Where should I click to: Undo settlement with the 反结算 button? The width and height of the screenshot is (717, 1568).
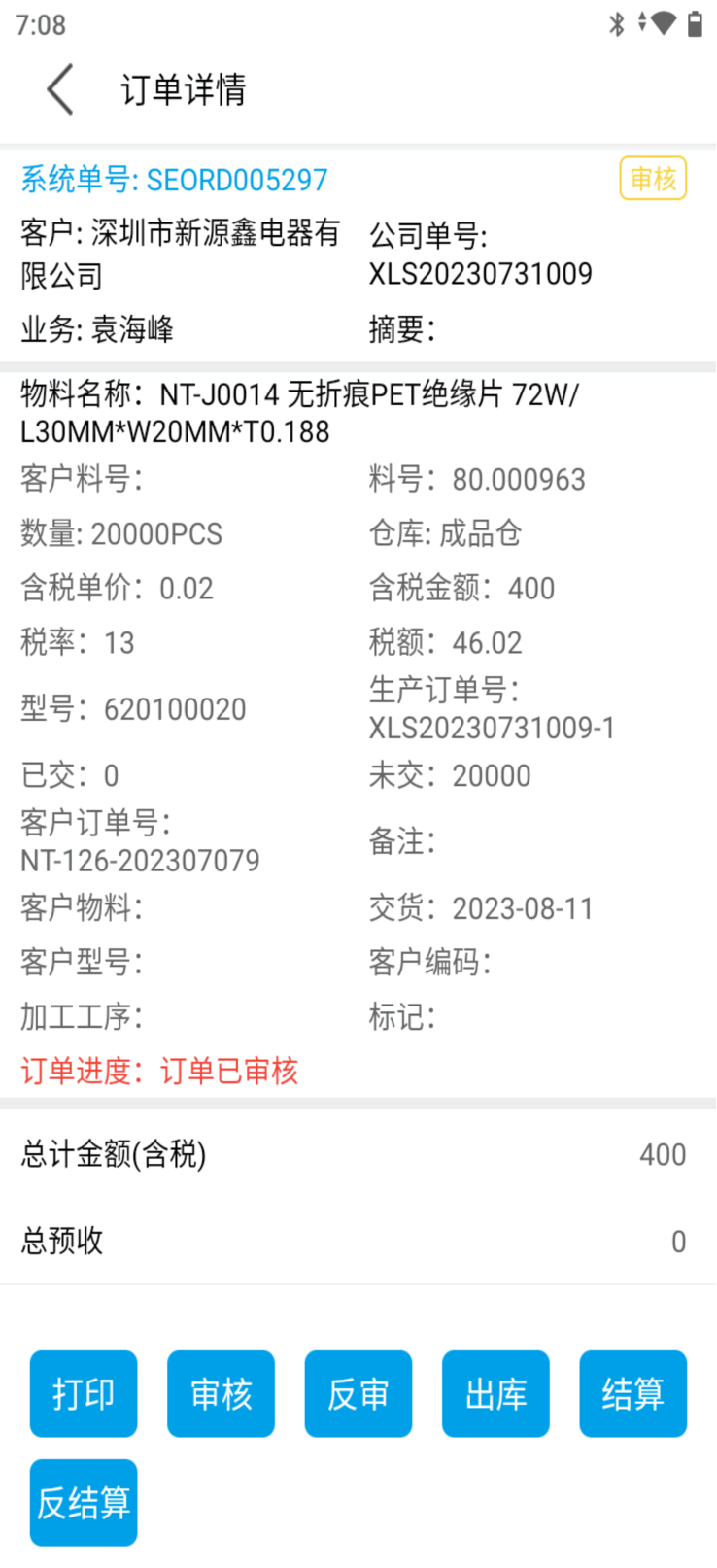tap(84, 1503)
